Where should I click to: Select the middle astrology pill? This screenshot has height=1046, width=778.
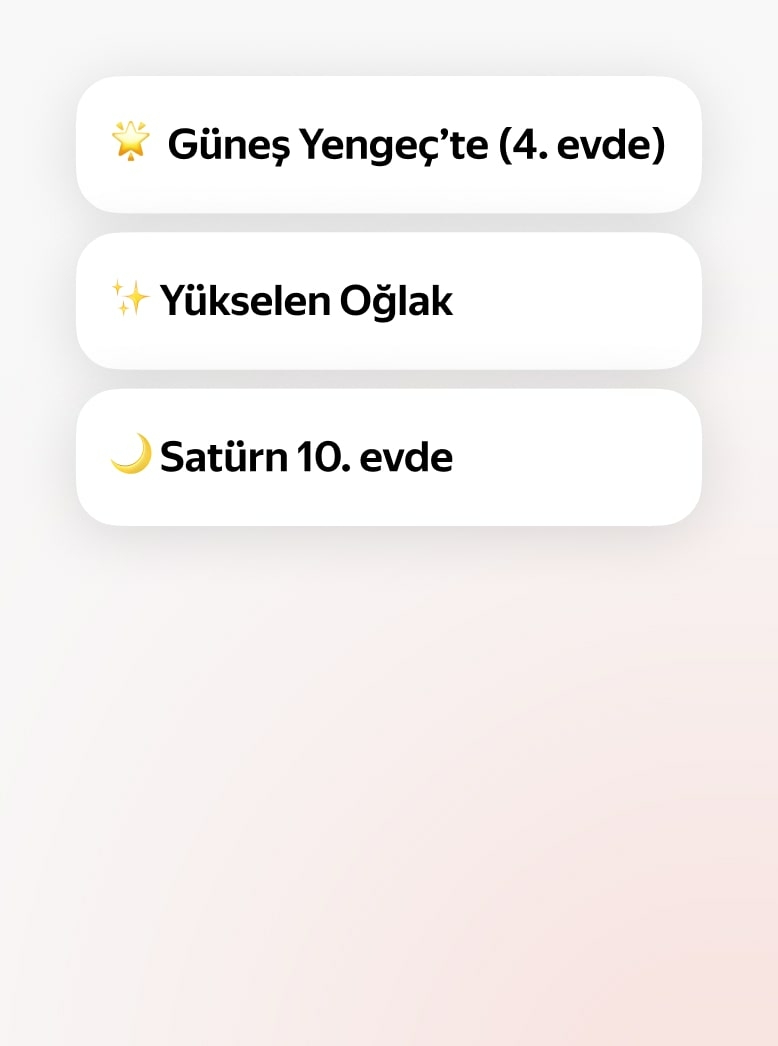pos(389,300)
